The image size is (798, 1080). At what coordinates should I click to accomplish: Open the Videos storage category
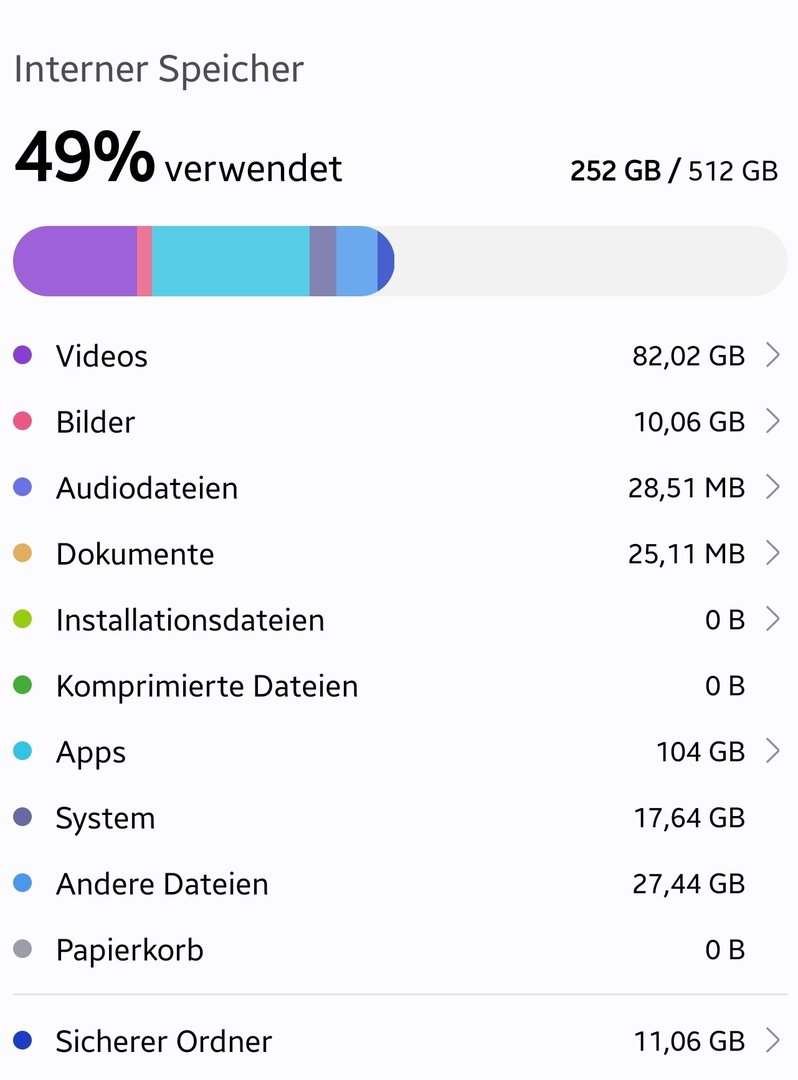coord(398,356)
